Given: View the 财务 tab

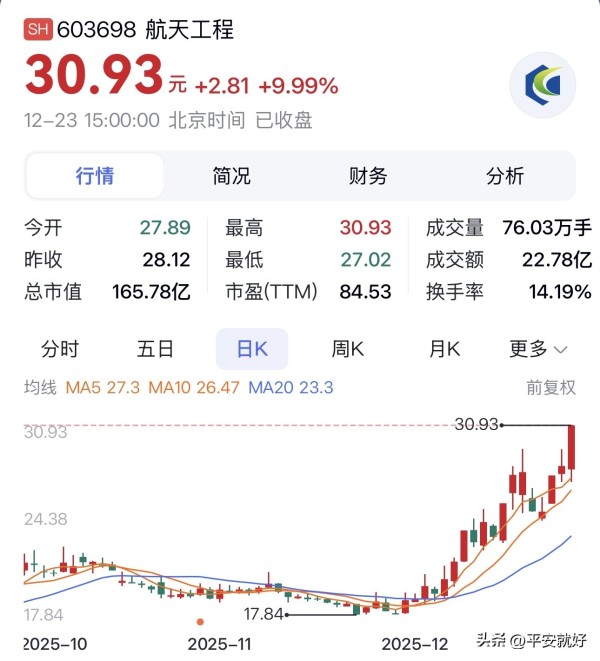Looking at the screenshot, I should pyautogui.click(x=367, y=177).
